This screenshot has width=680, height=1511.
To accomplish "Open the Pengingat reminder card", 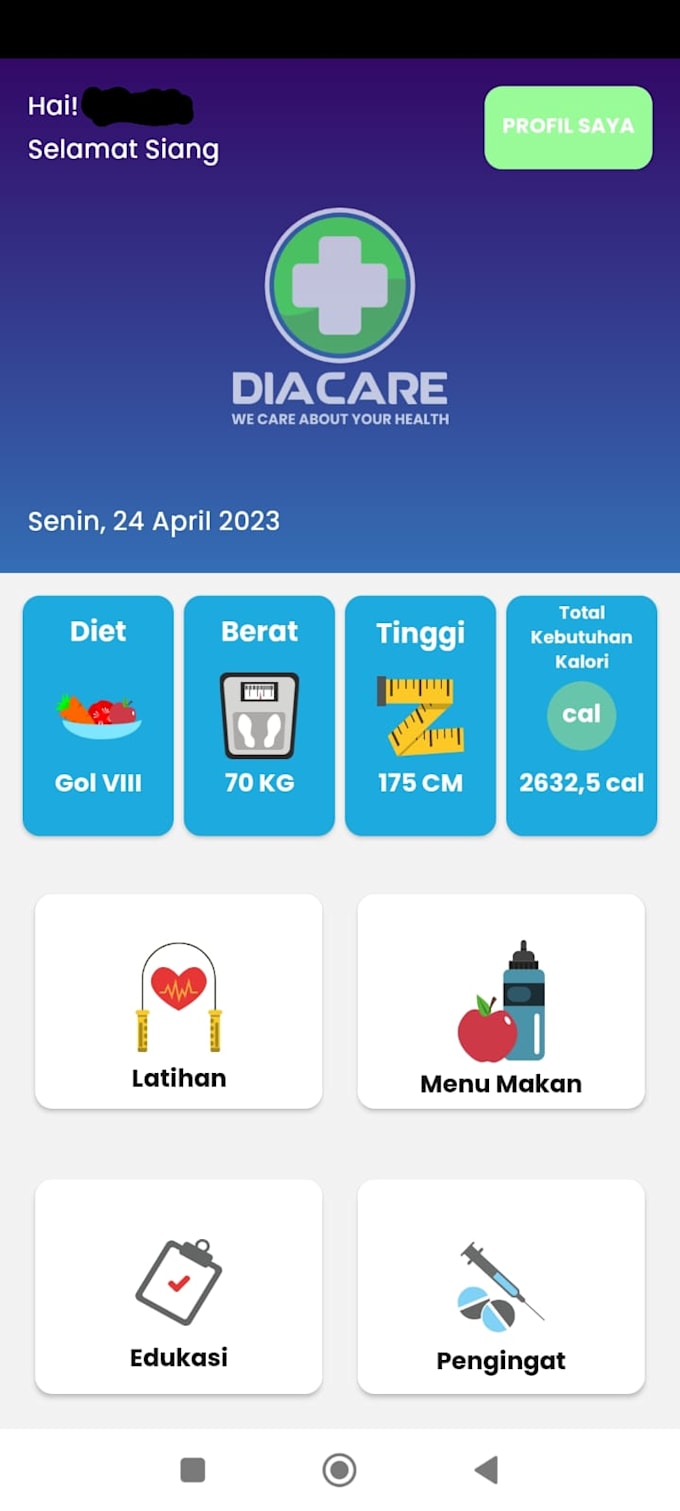I will click(x=501, y=1286).
